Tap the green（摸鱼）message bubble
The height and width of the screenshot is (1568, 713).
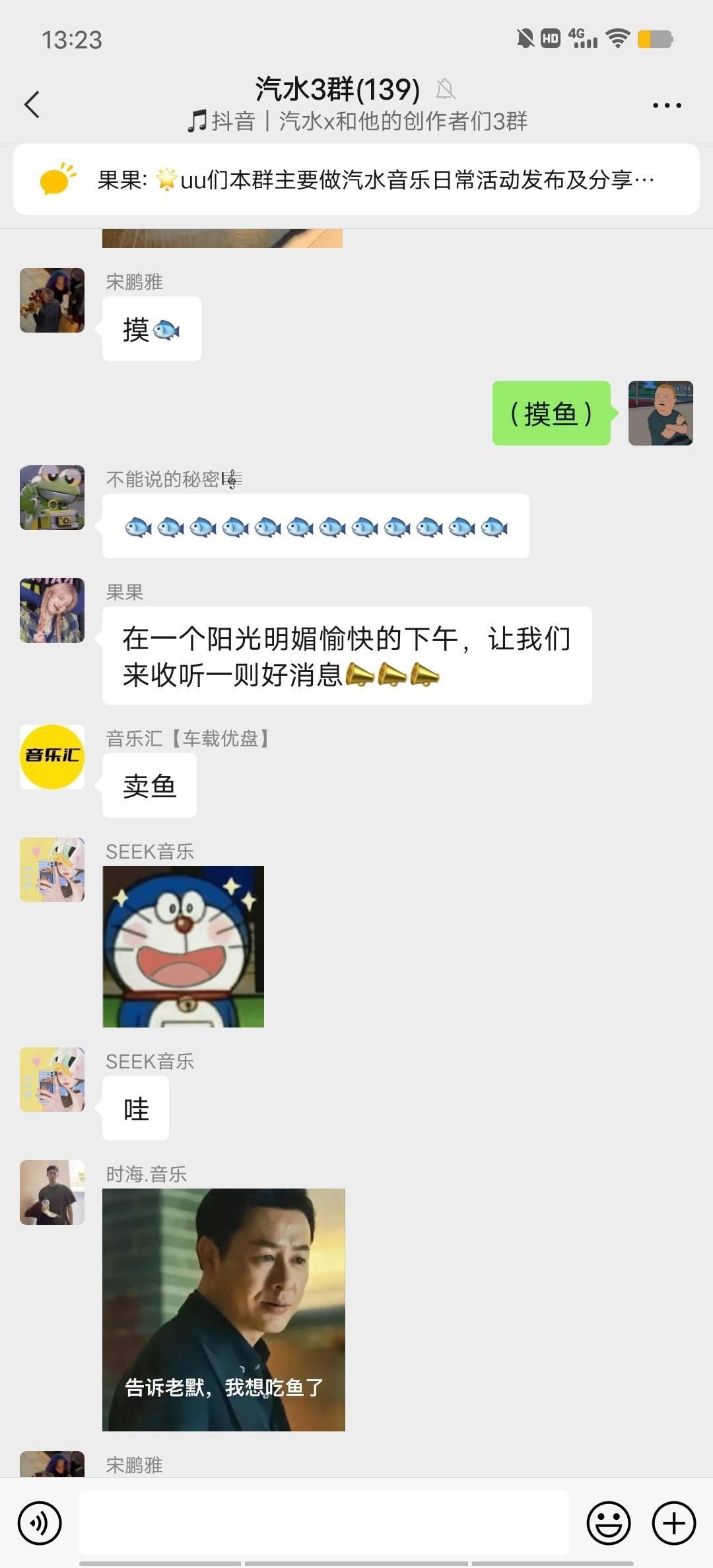(551, 414)
